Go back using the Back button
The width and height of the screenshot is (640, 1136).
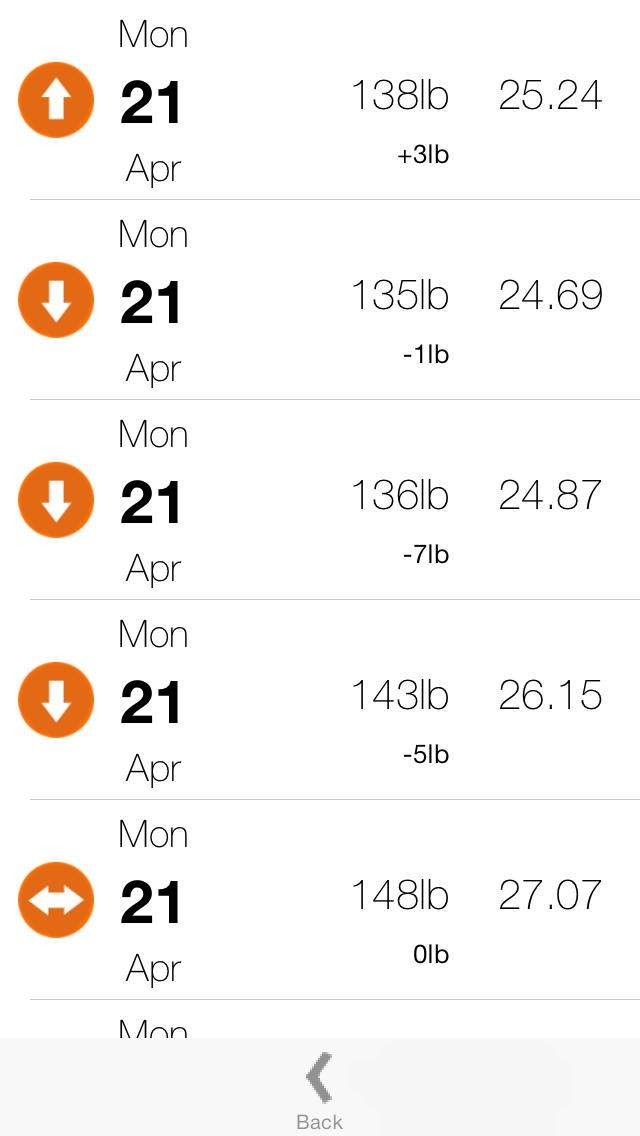[320, 1090]
